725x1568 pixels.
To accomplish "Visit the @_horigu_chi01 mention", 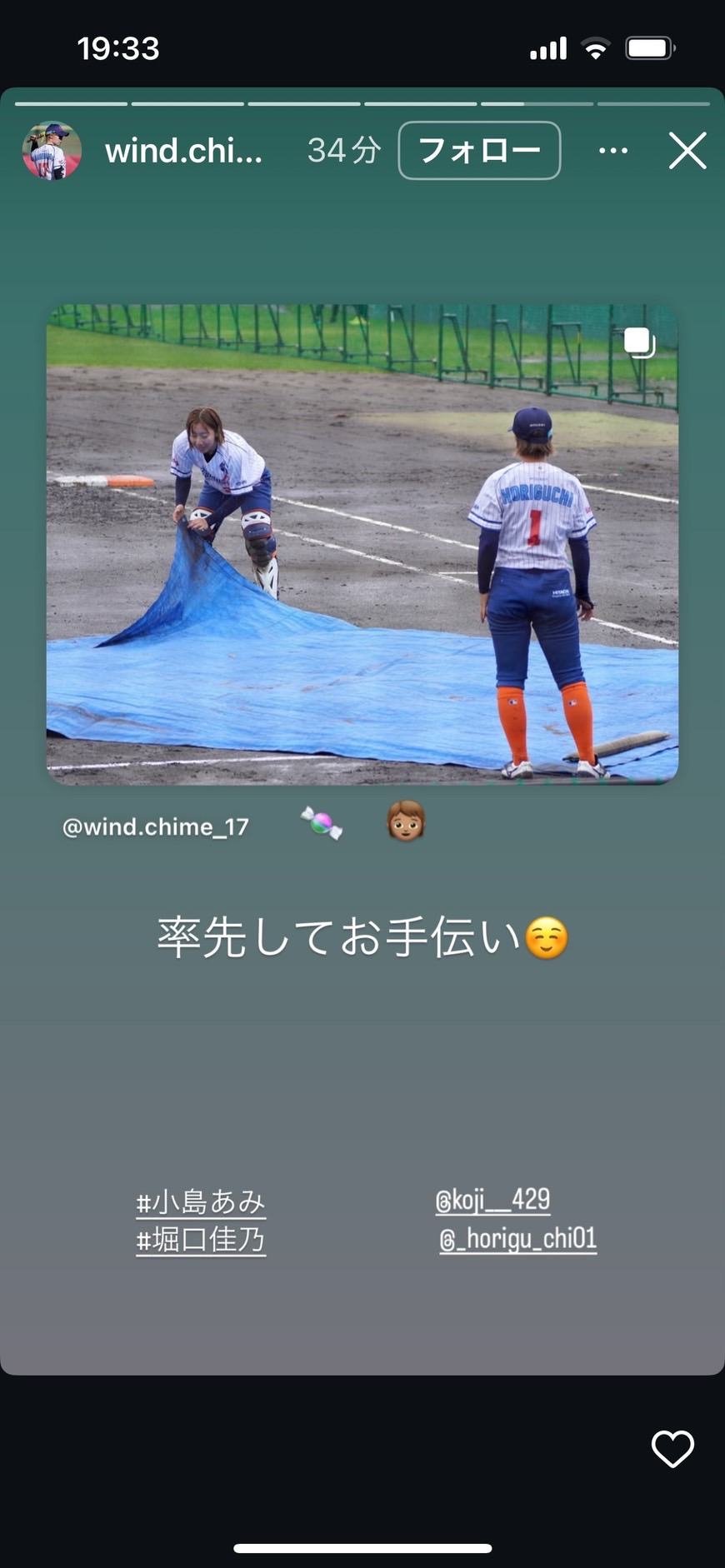I will (517, 1239).
